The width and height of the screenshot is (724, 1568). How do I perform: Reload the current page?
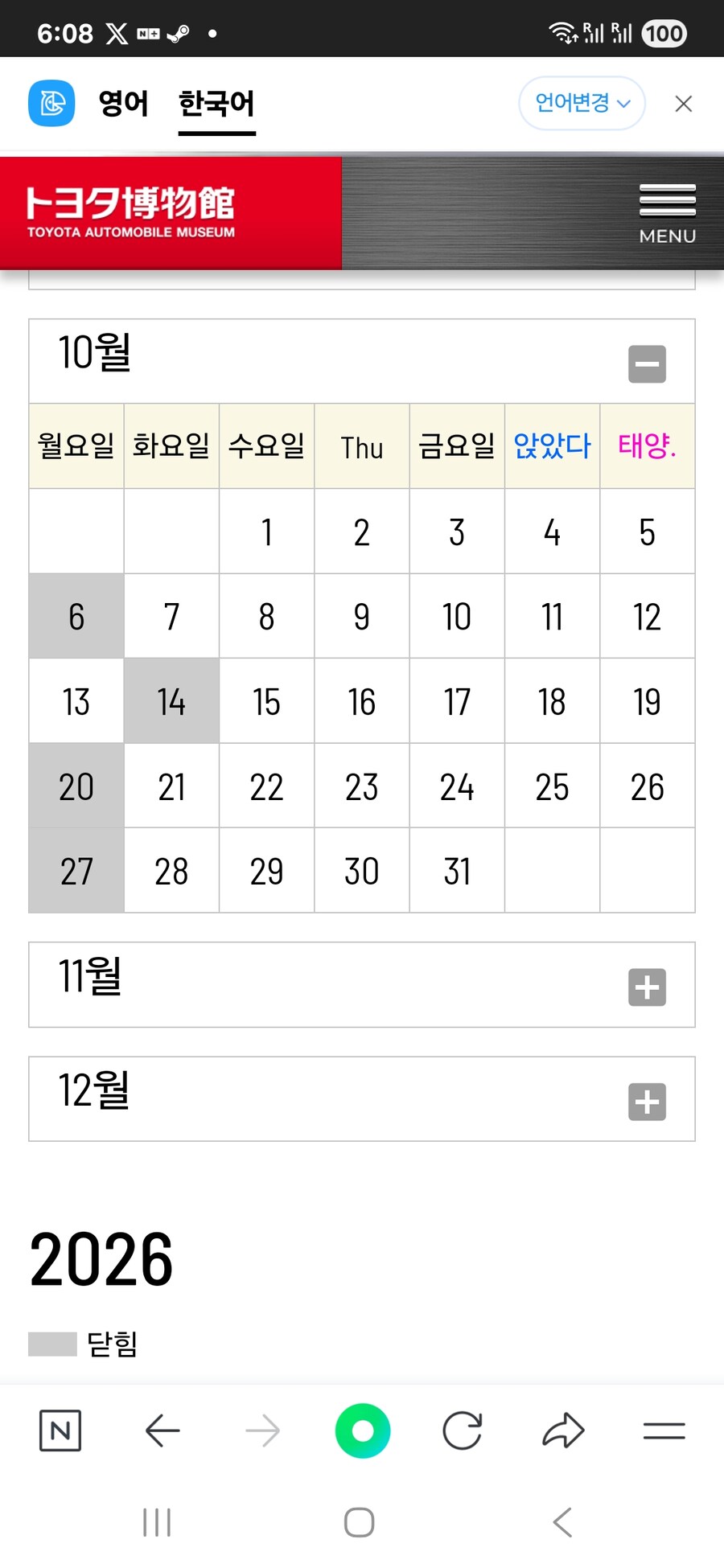tap(463, 1430)
